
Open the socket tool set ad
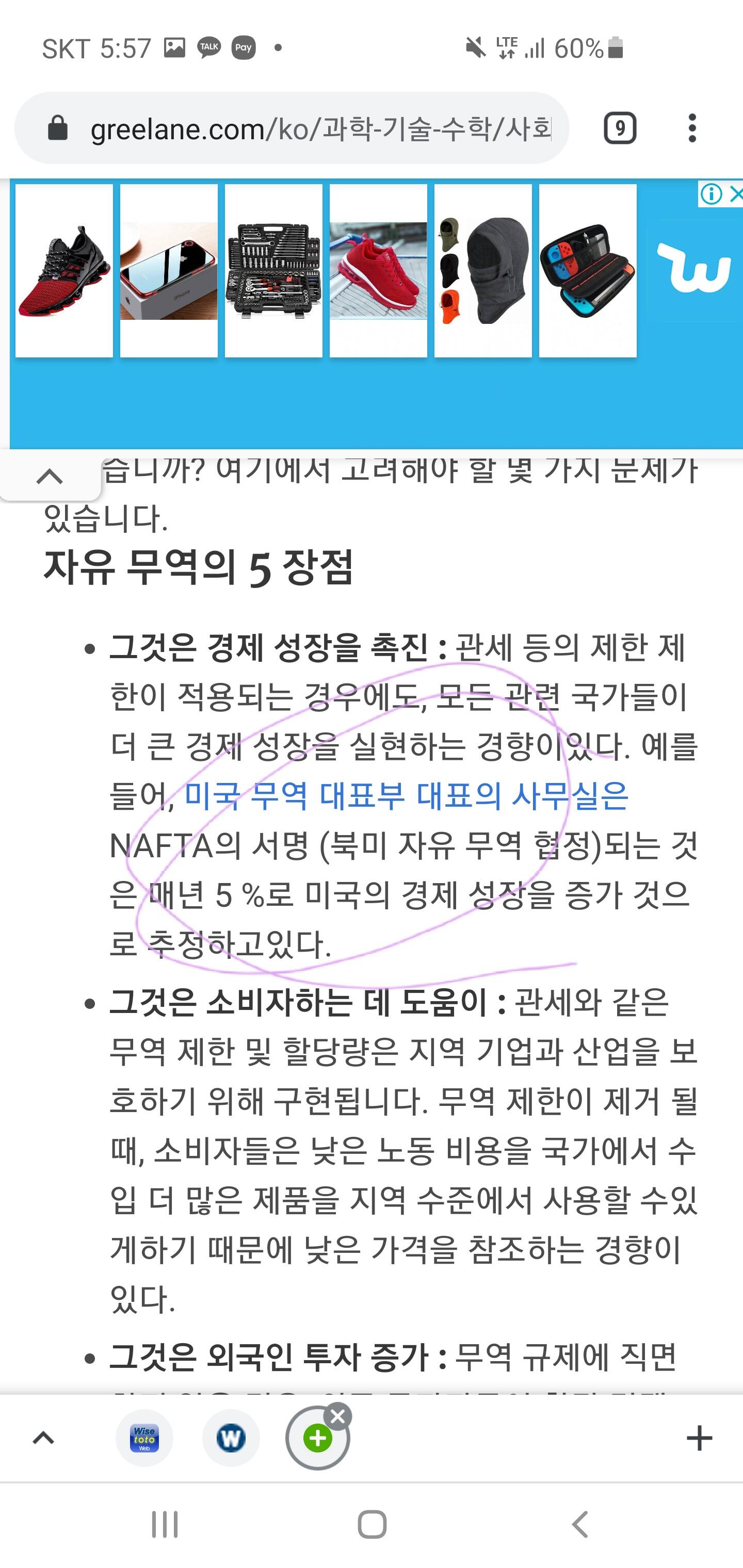tap(273, 271)
